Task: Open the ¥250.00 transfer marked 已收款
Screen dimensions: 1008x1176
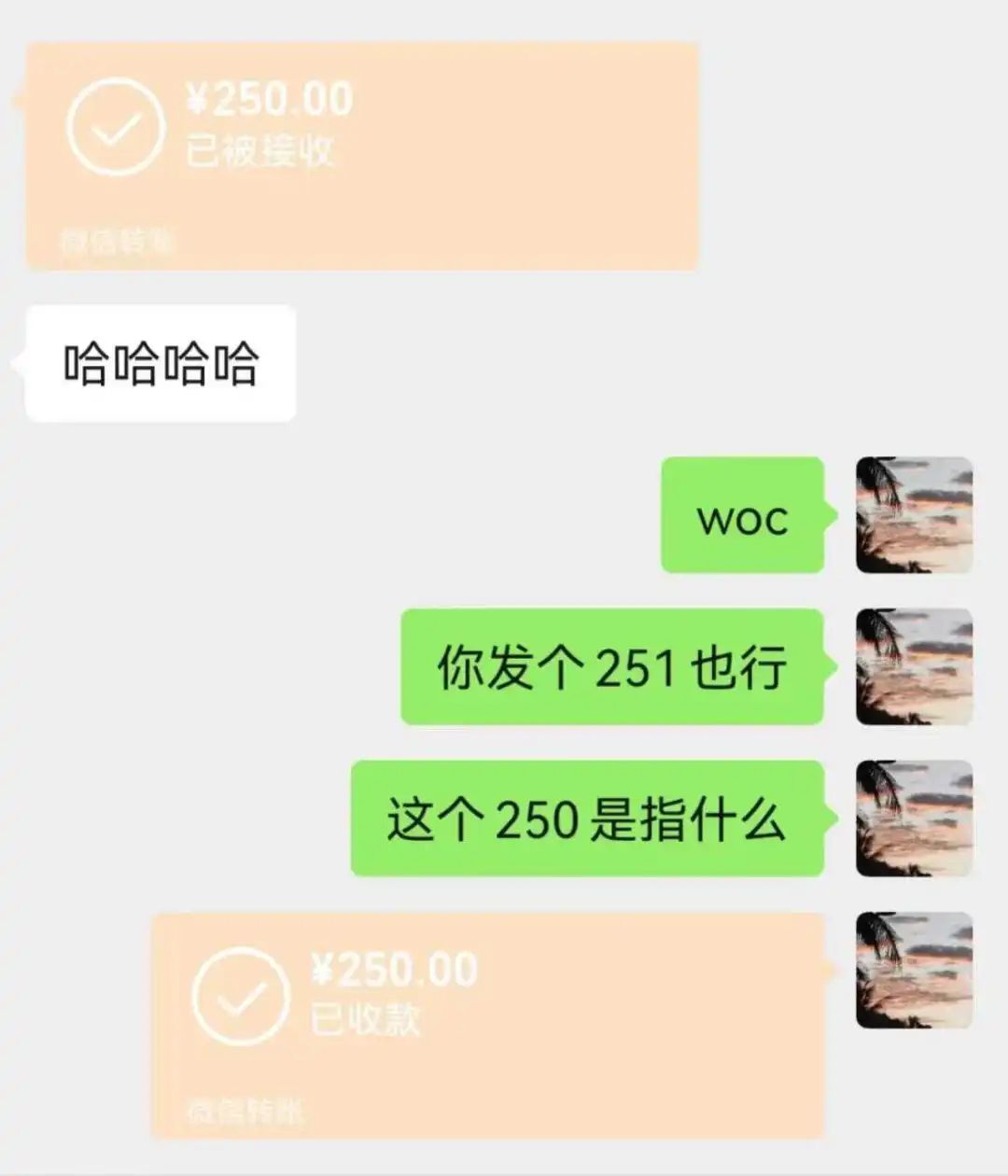Action: click(488, 1025)
